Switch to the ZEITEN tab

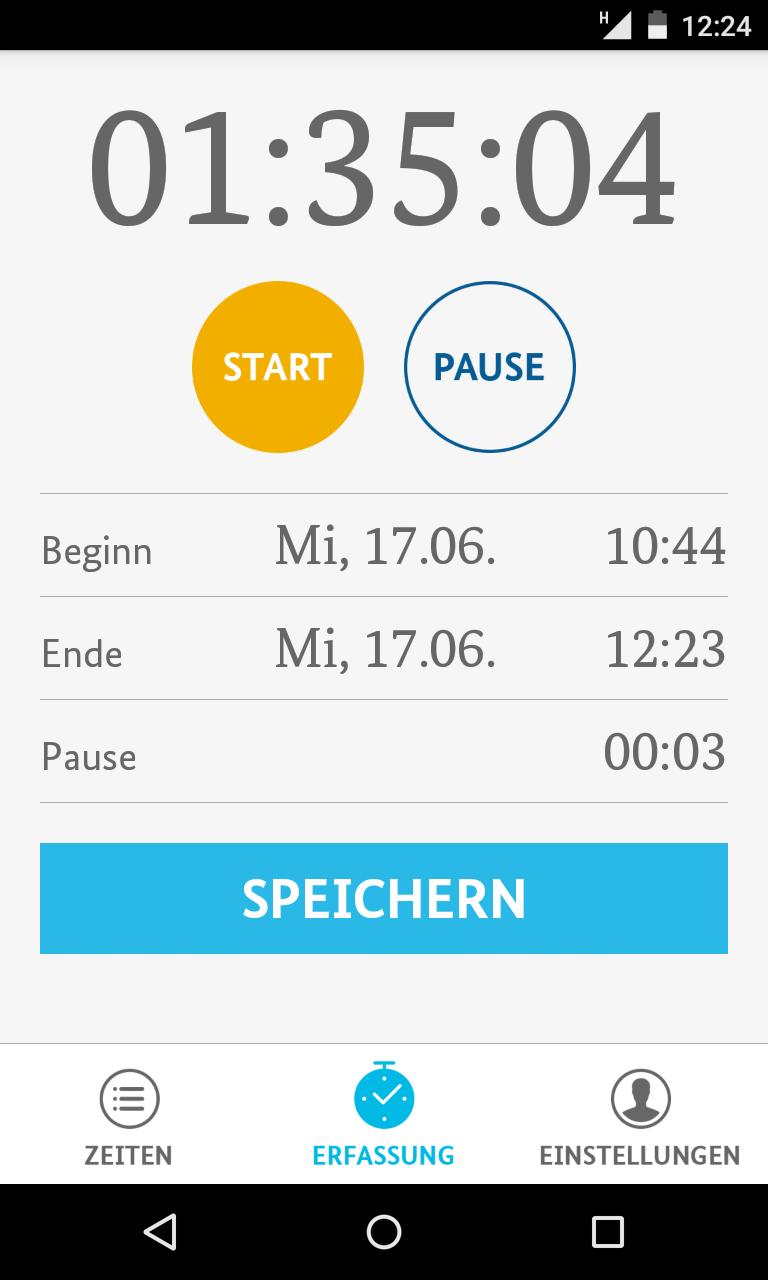click(x=128, y=1155)
